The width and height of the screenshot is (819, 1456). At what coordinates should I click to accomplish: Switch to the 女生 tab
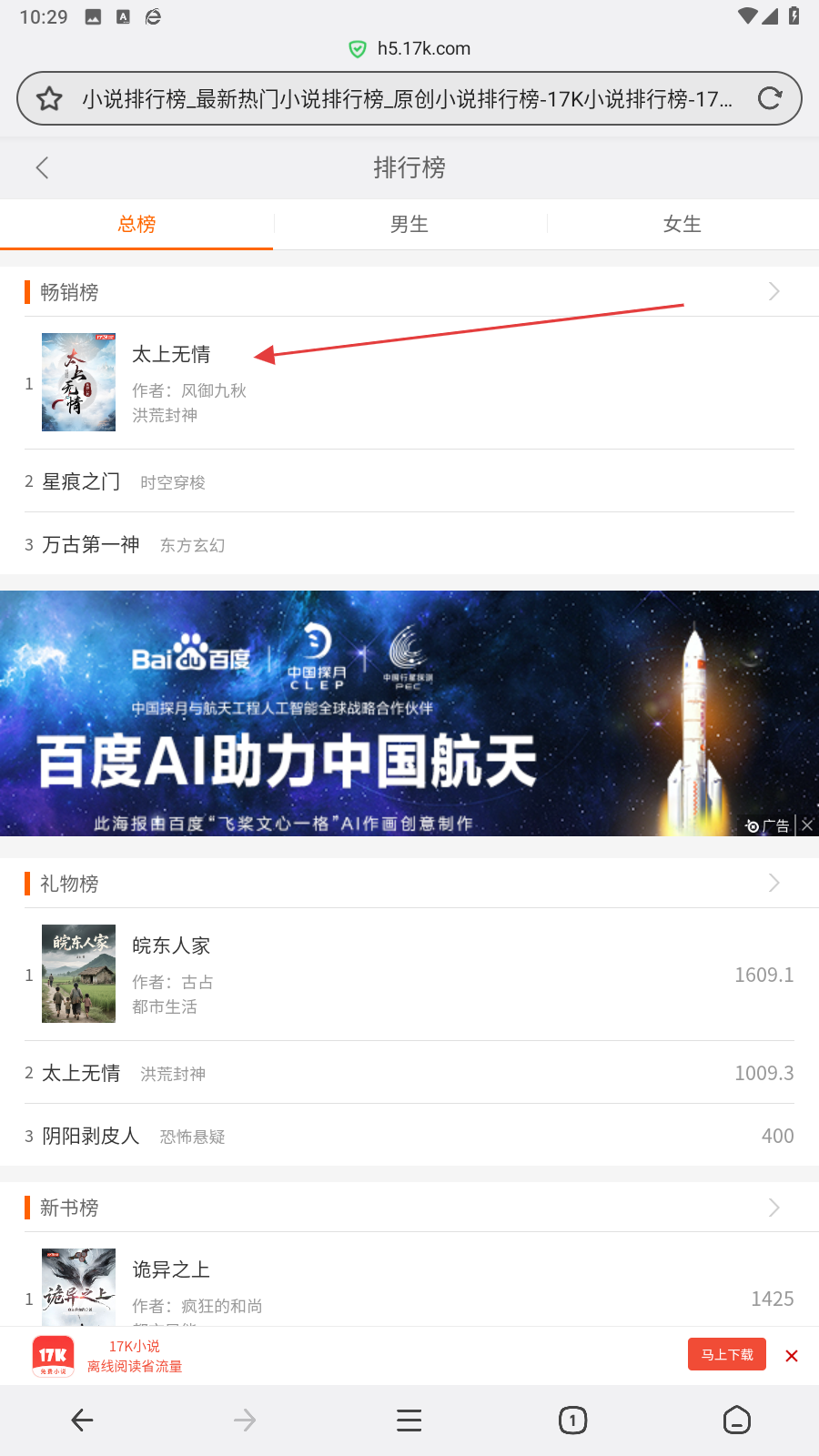pos(682,224)
